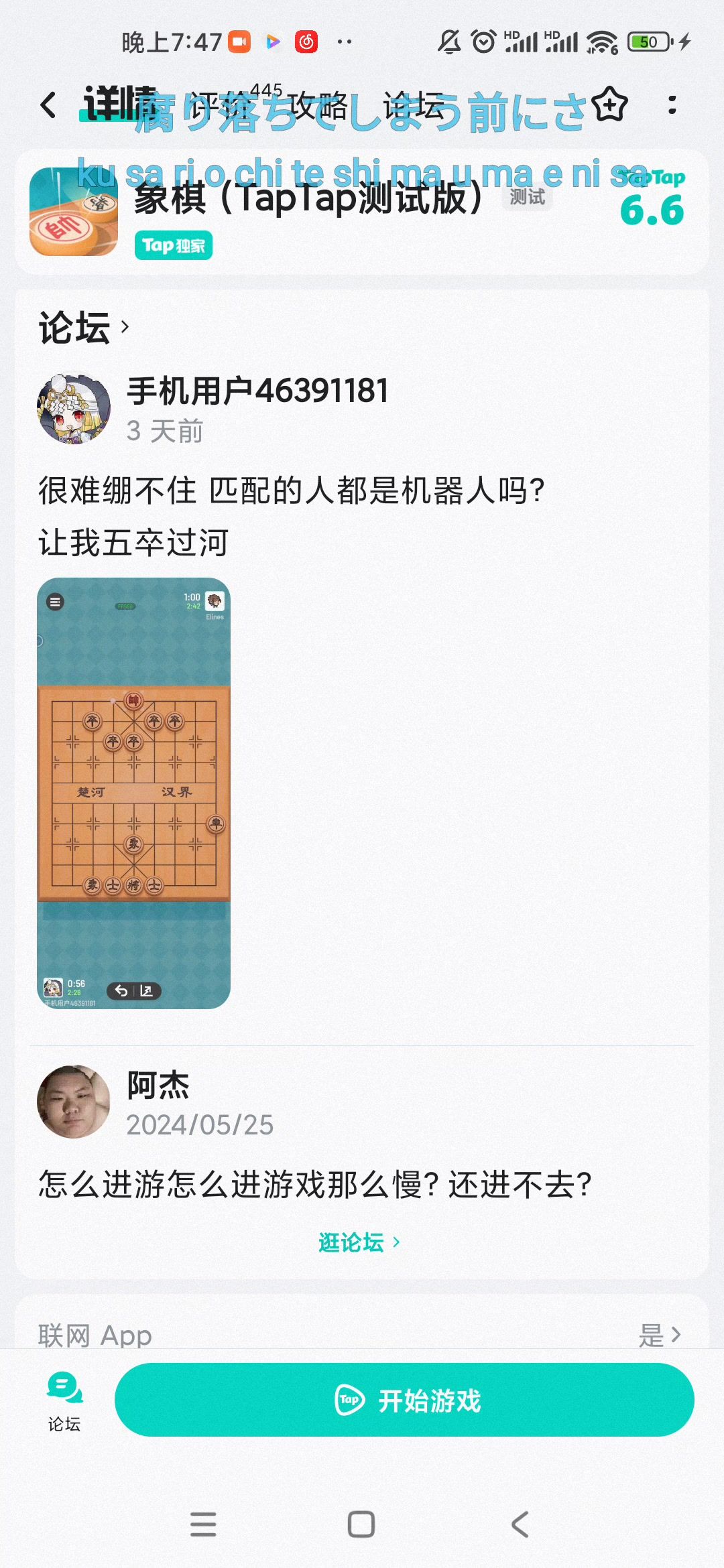724x1568 pixels.
Task: Tap the 逛论坛 link
Action: 359,1242
